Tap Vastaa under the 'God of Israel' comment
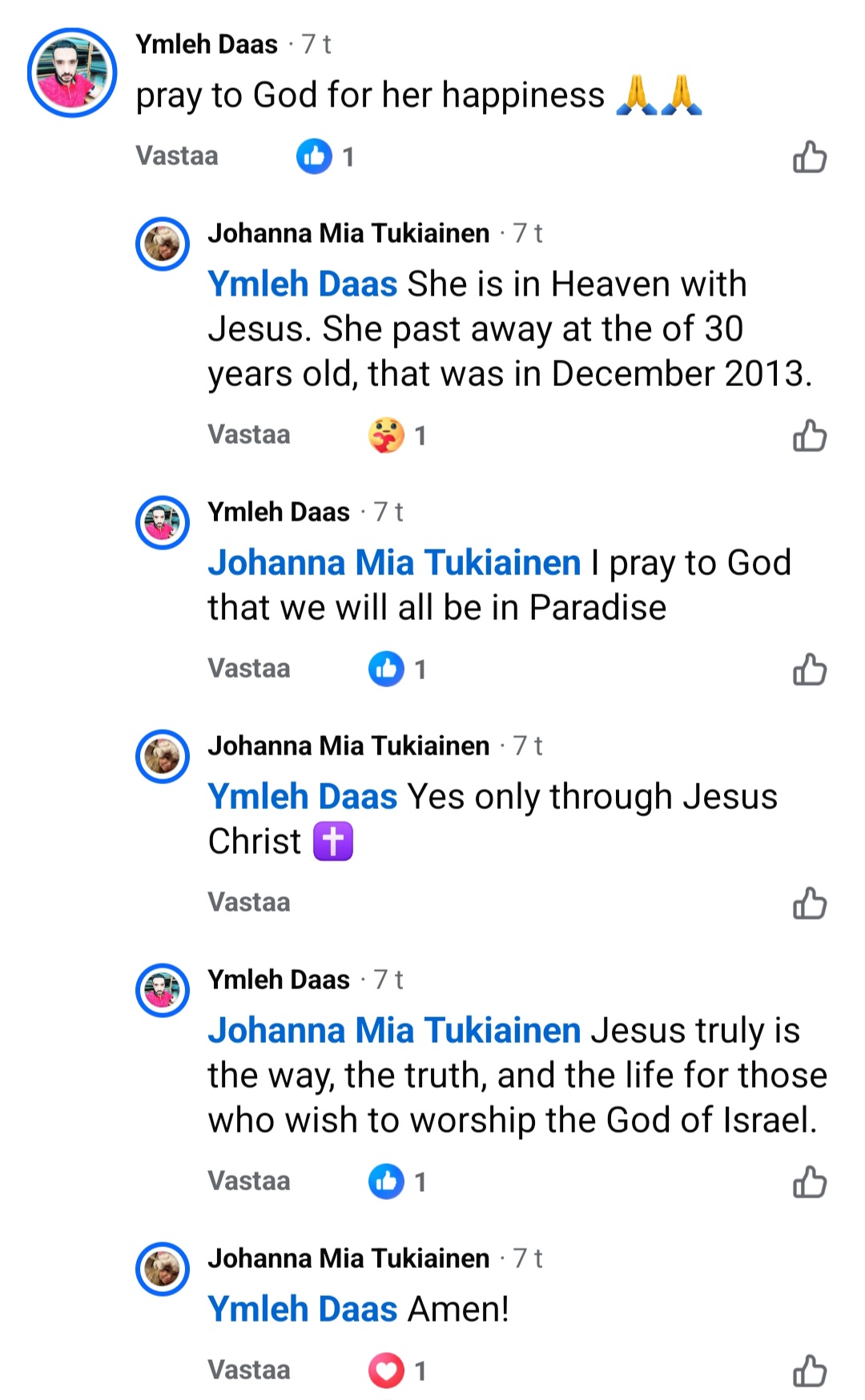Image resolution: width=865 pixels, height=1400 pixels. (248, 1181)
